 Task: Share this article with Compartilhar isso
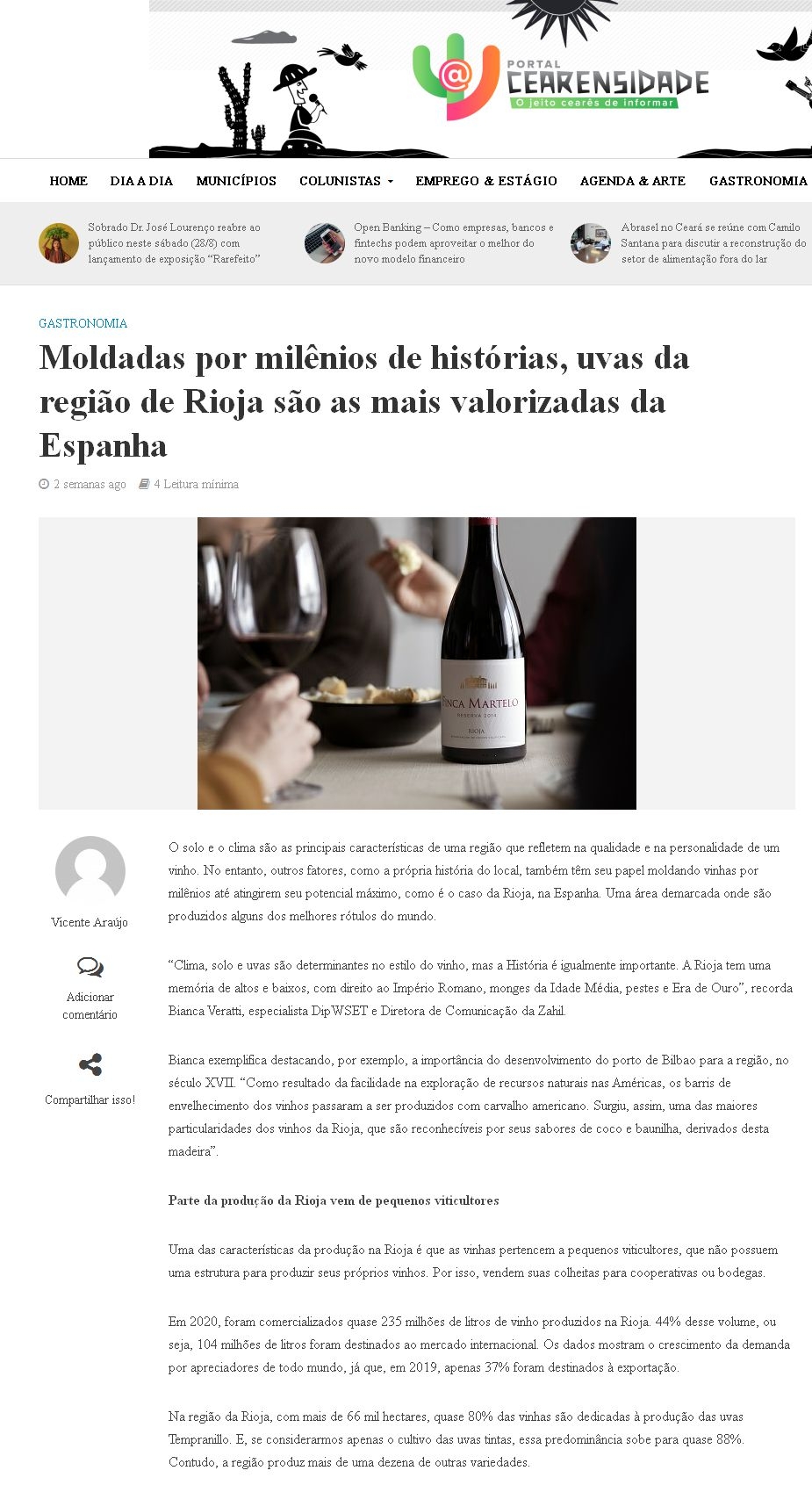(x=90, y=1099)
